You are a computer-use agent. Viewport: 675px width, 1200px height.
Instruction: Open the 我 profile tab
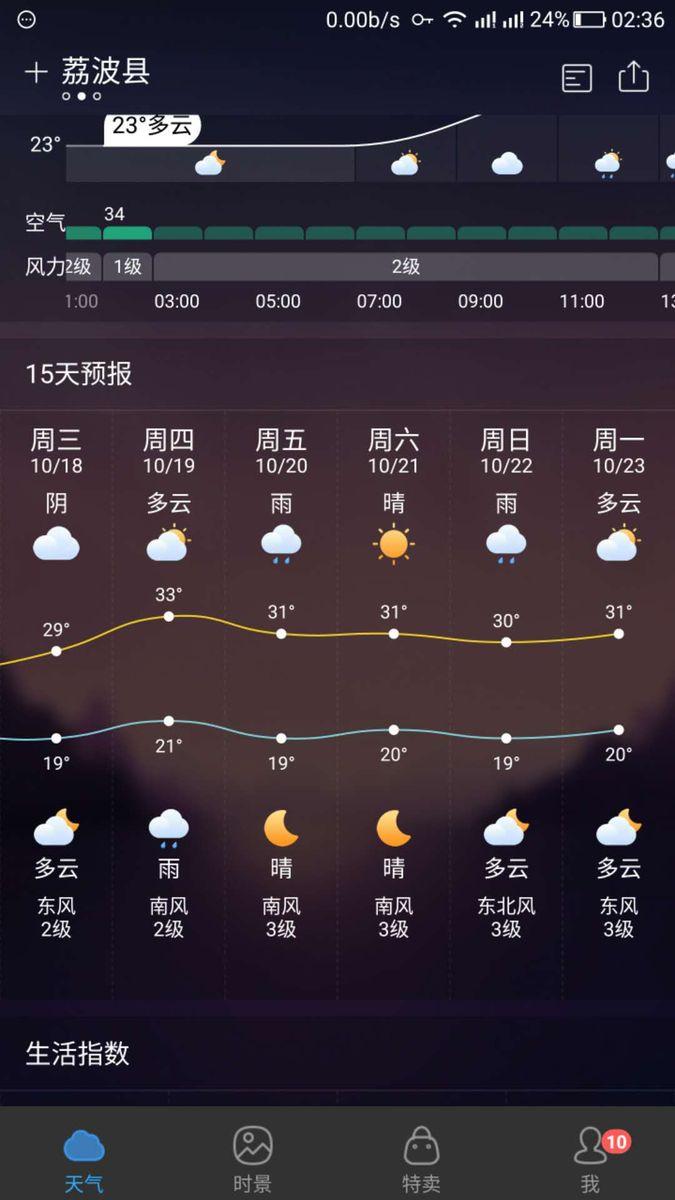coord(591,1157)
